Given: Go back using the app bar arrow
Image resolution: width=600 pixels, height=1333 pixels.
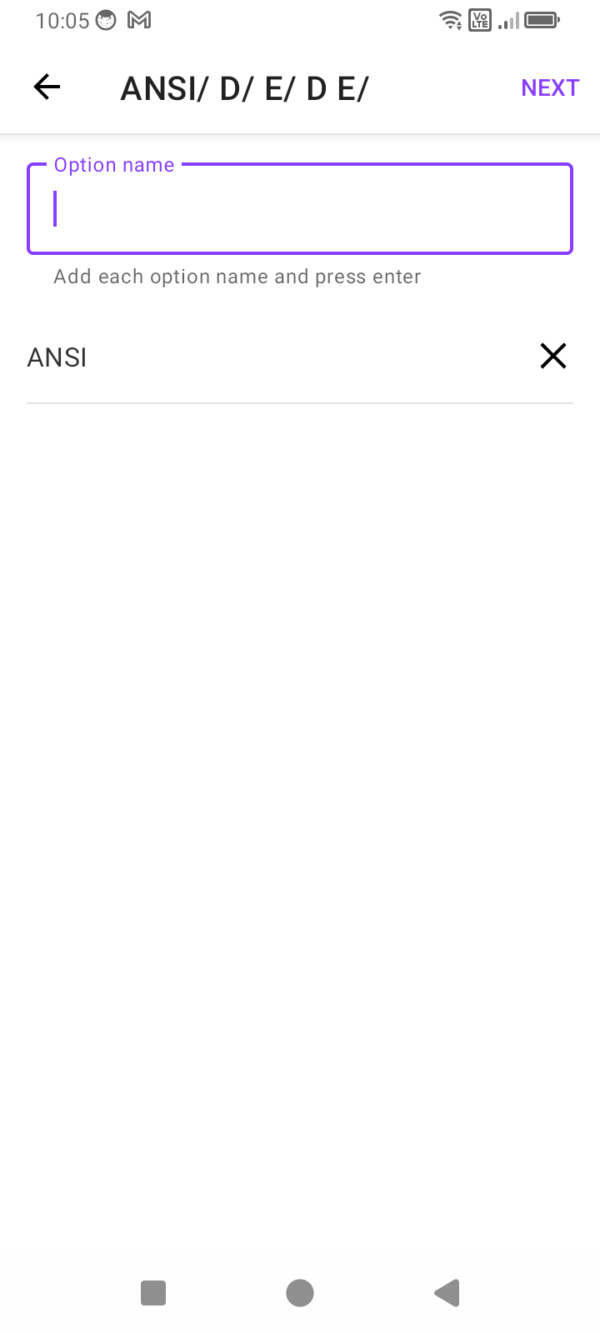Looking at the screenshot, I should [x=47, y=88].
